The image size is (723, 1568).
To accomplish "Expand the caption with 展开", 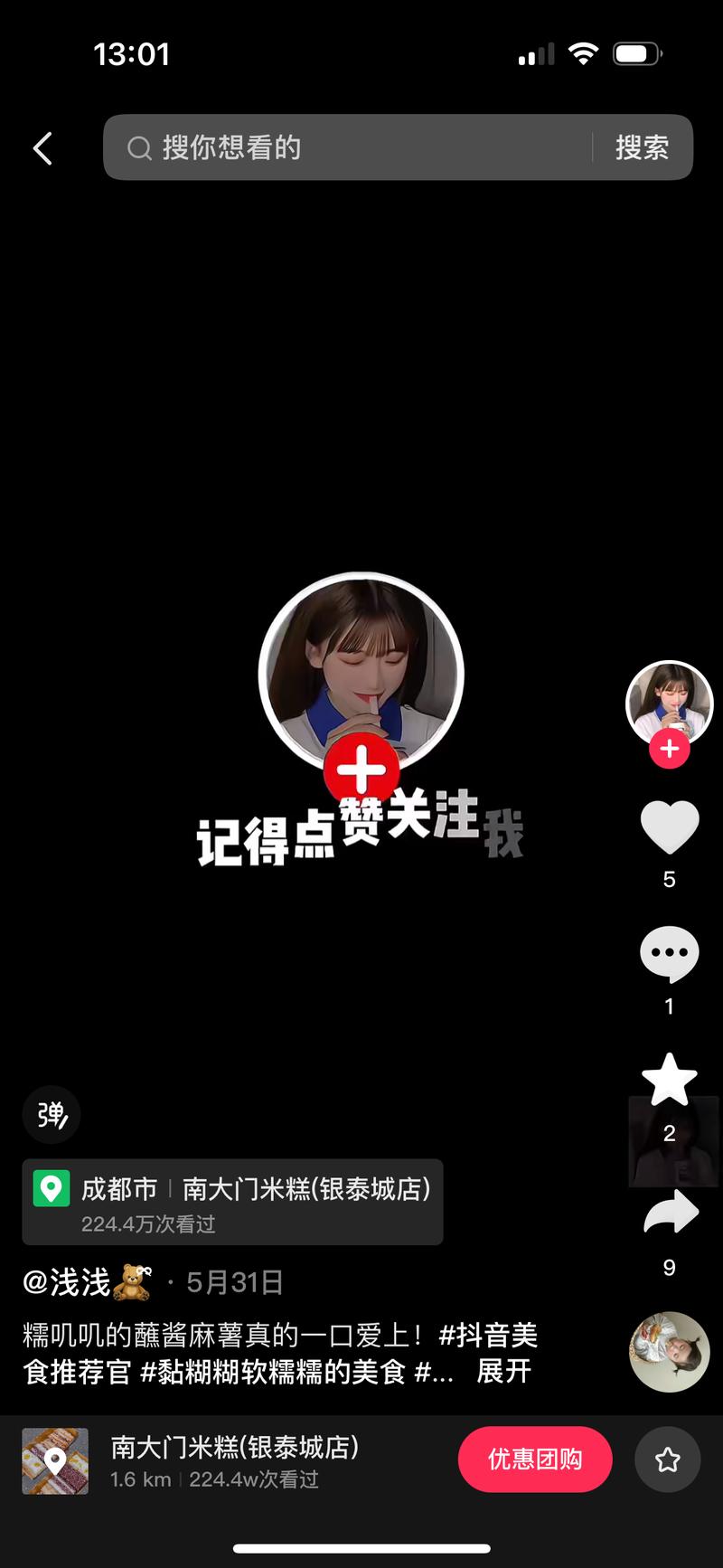I will (x=503, y=1371).
